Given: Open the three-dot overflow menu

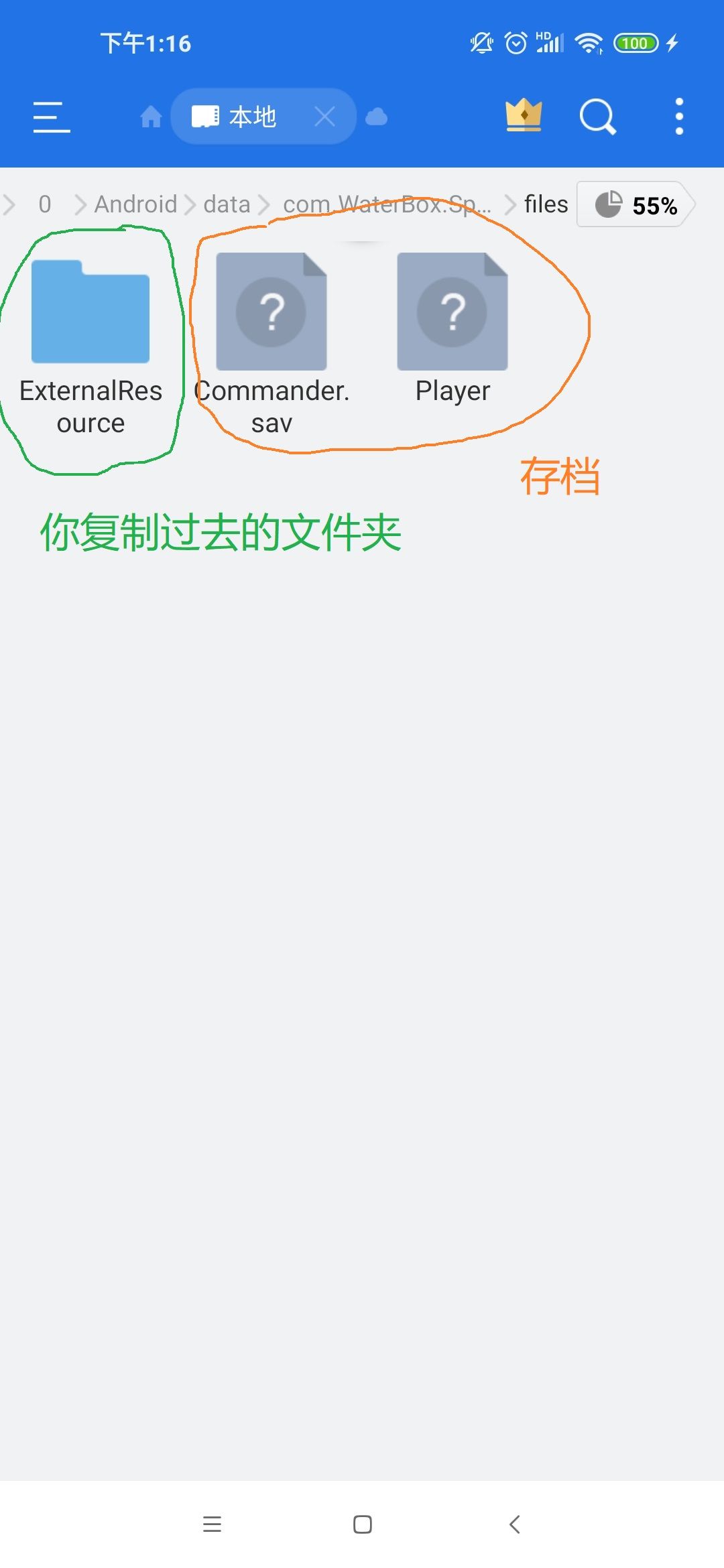Looking at the screenshot, I should [x=678, y=115].
